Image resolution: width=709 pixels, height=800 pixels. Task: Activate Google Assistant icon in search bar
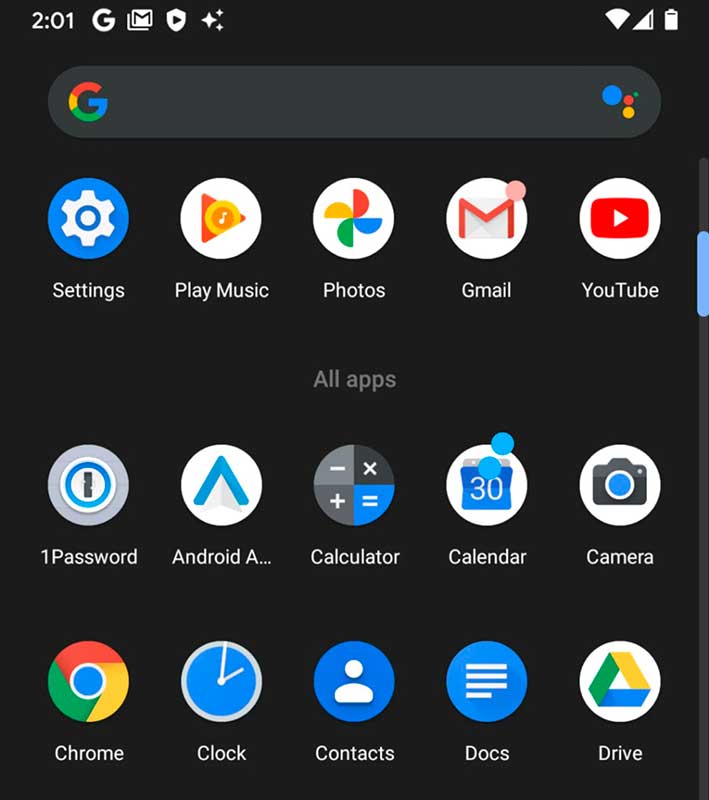(x=619, y=102)
